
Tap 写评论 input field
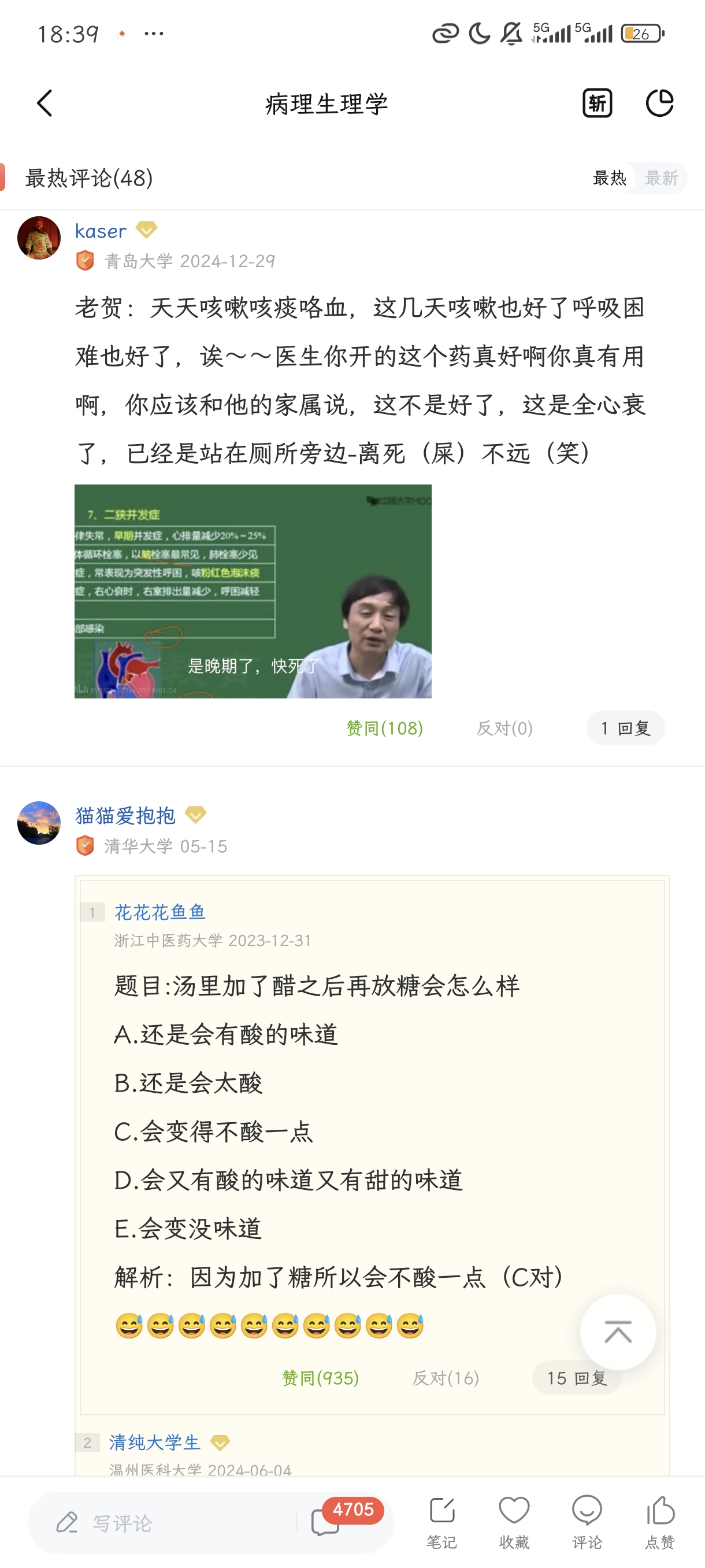tap(164, 1523)
